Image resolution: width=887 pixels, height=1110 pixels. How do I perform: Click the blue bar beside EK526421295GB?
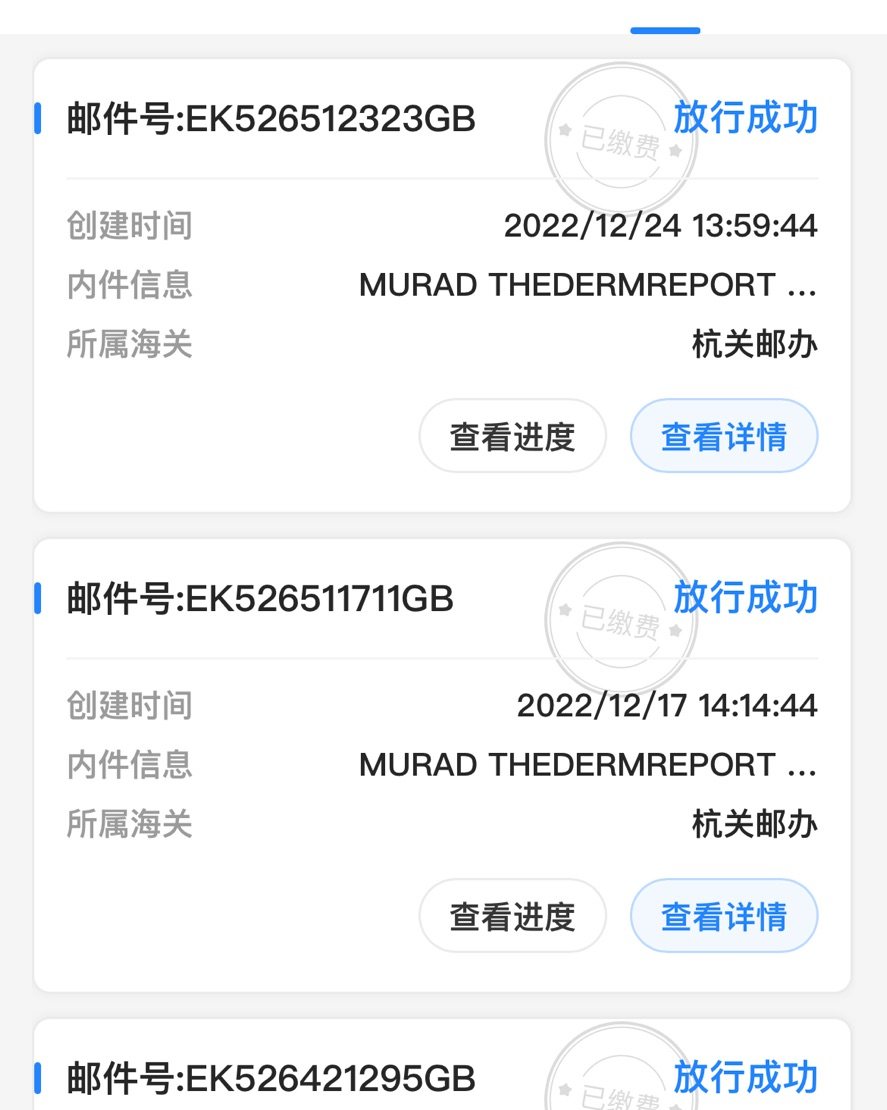click(38, 1080)
